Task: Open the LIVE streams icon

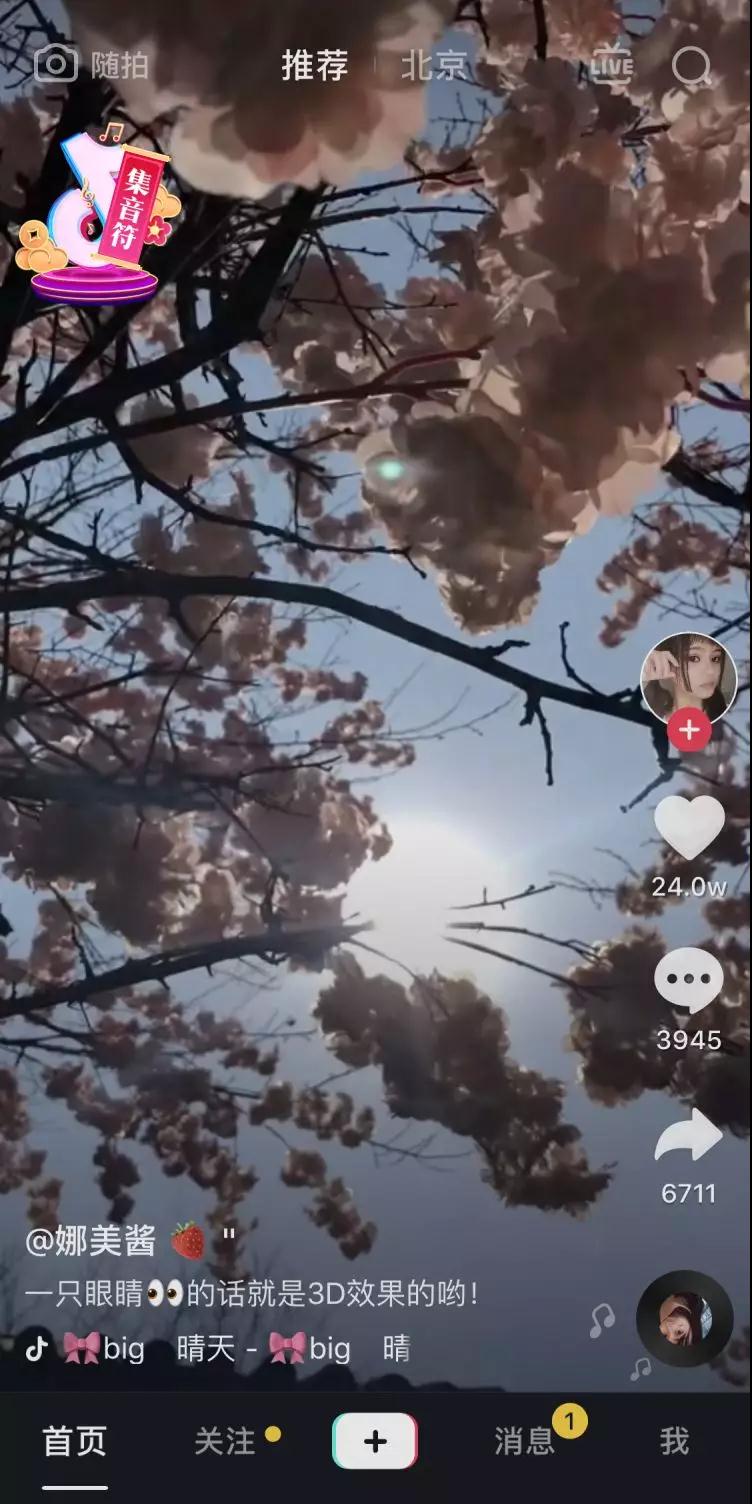Action: coord(611,66)
